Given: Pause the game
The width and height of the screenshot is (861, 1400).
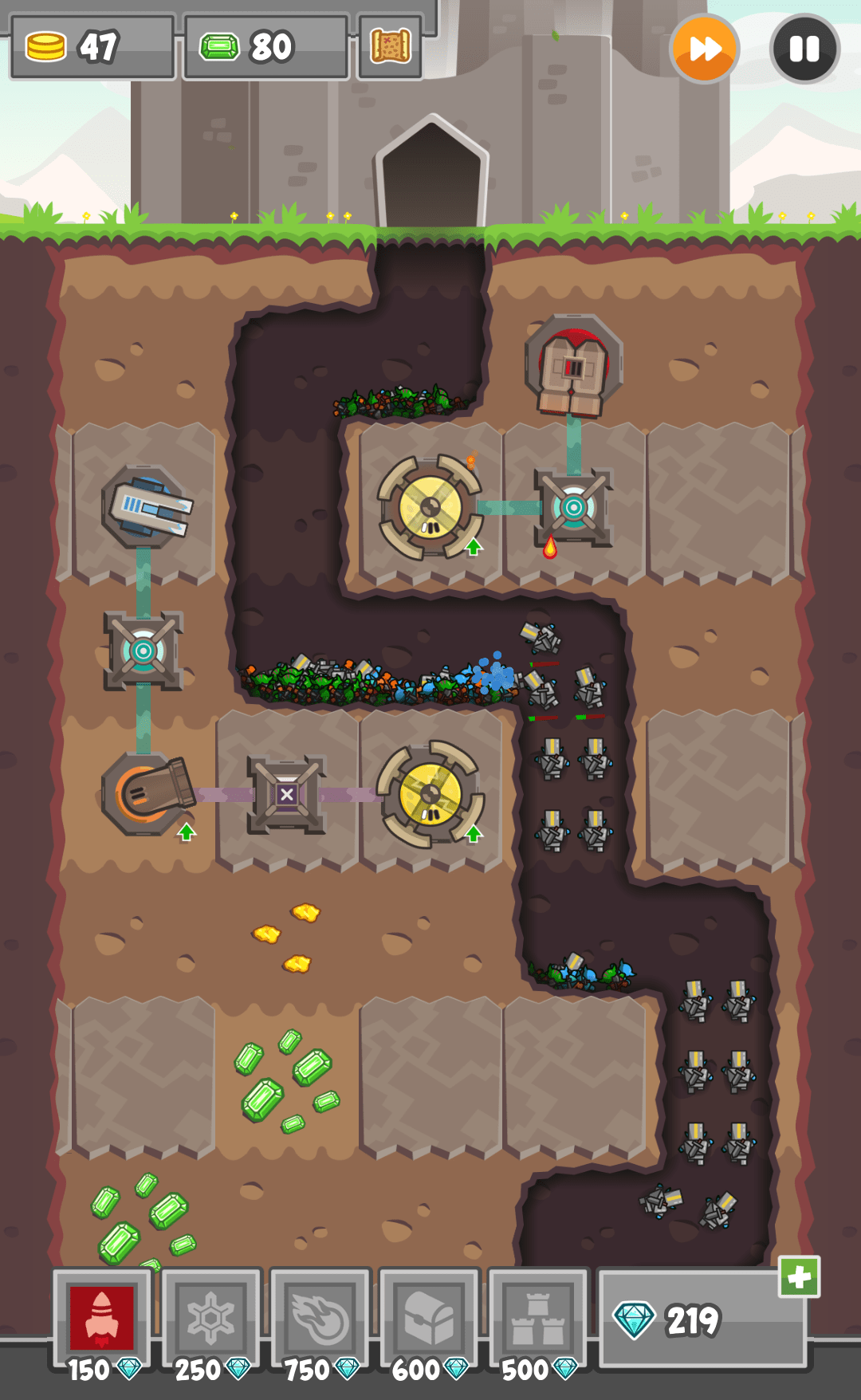Looking at the screenshot, I should click(804, 49).
